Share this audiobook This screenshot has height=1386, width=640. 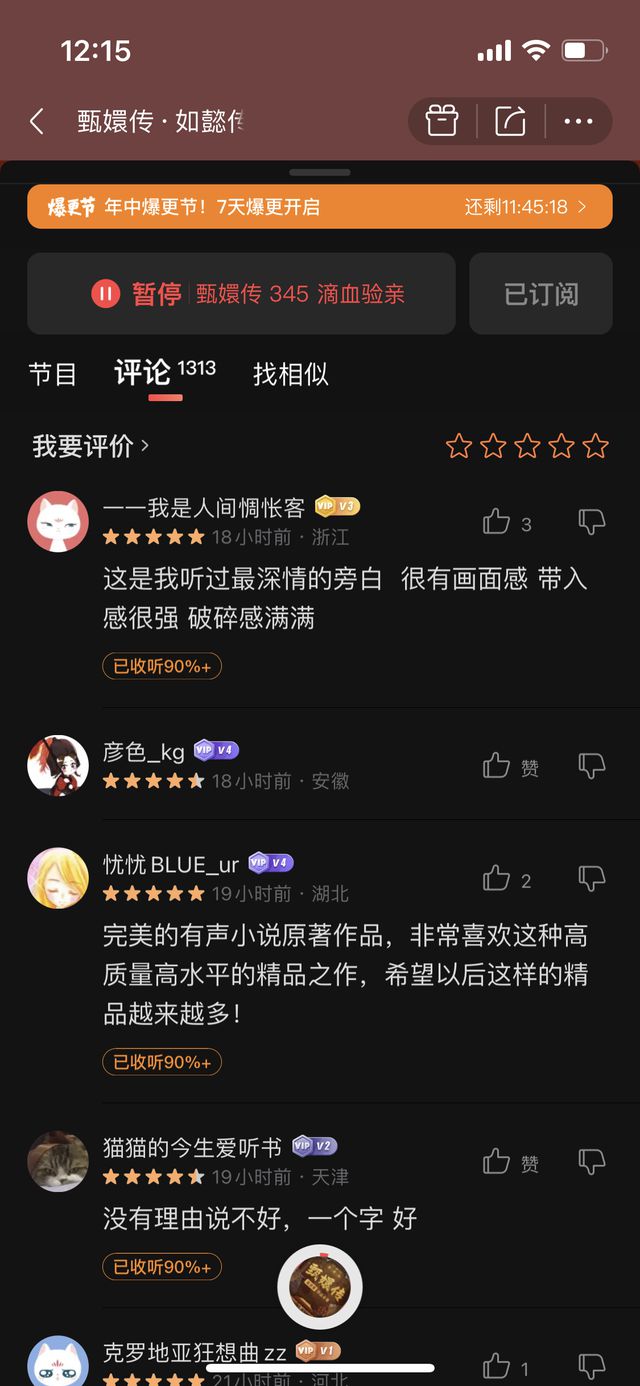[510, 121]
